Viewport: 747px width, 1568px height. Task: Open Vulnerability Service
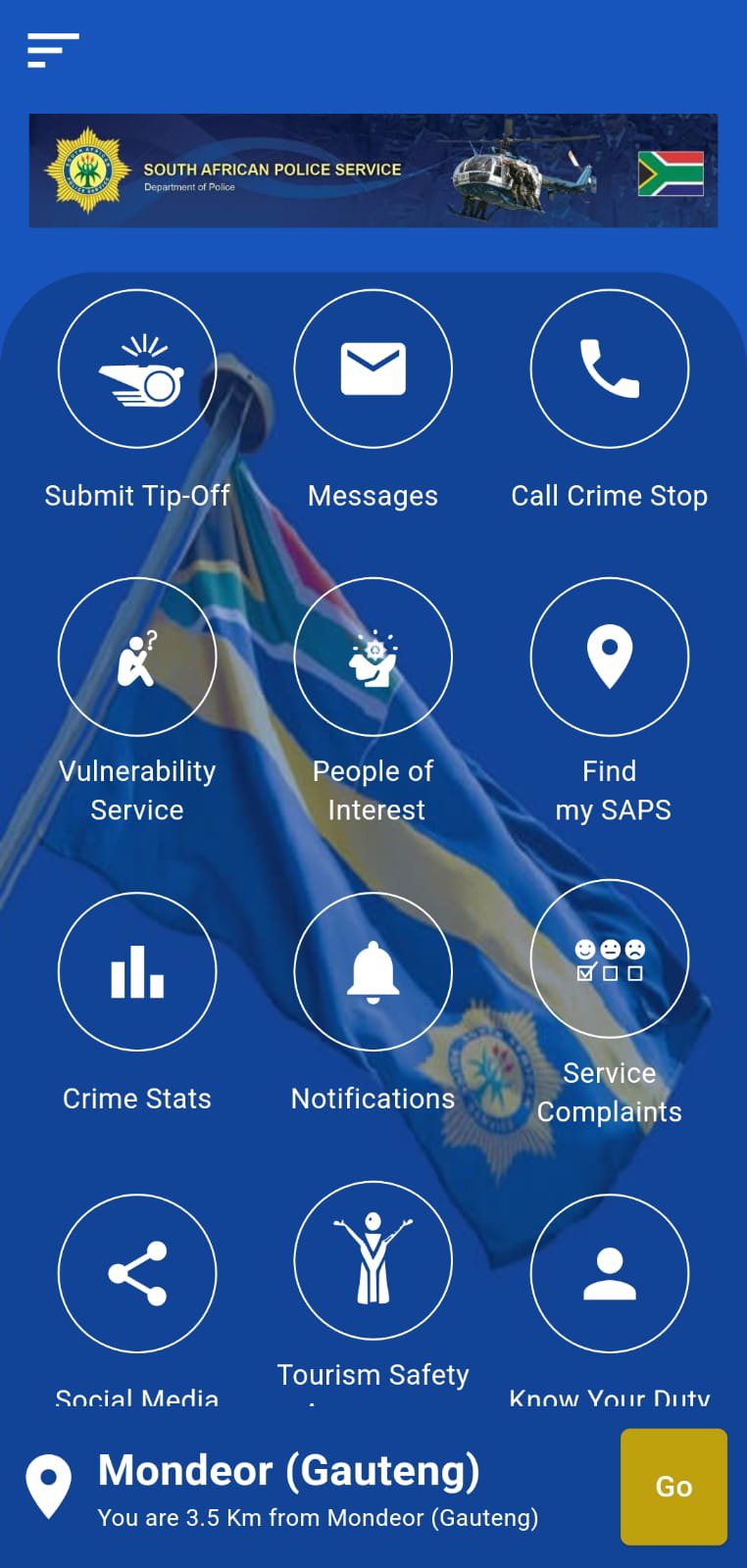click(137, 658)
